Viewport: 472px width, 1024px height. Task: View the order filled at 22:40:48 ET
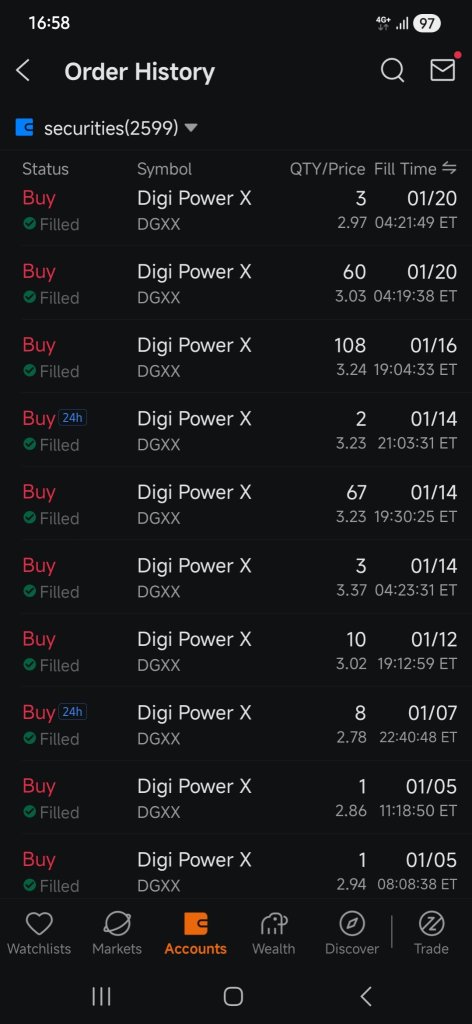(236, 724)
